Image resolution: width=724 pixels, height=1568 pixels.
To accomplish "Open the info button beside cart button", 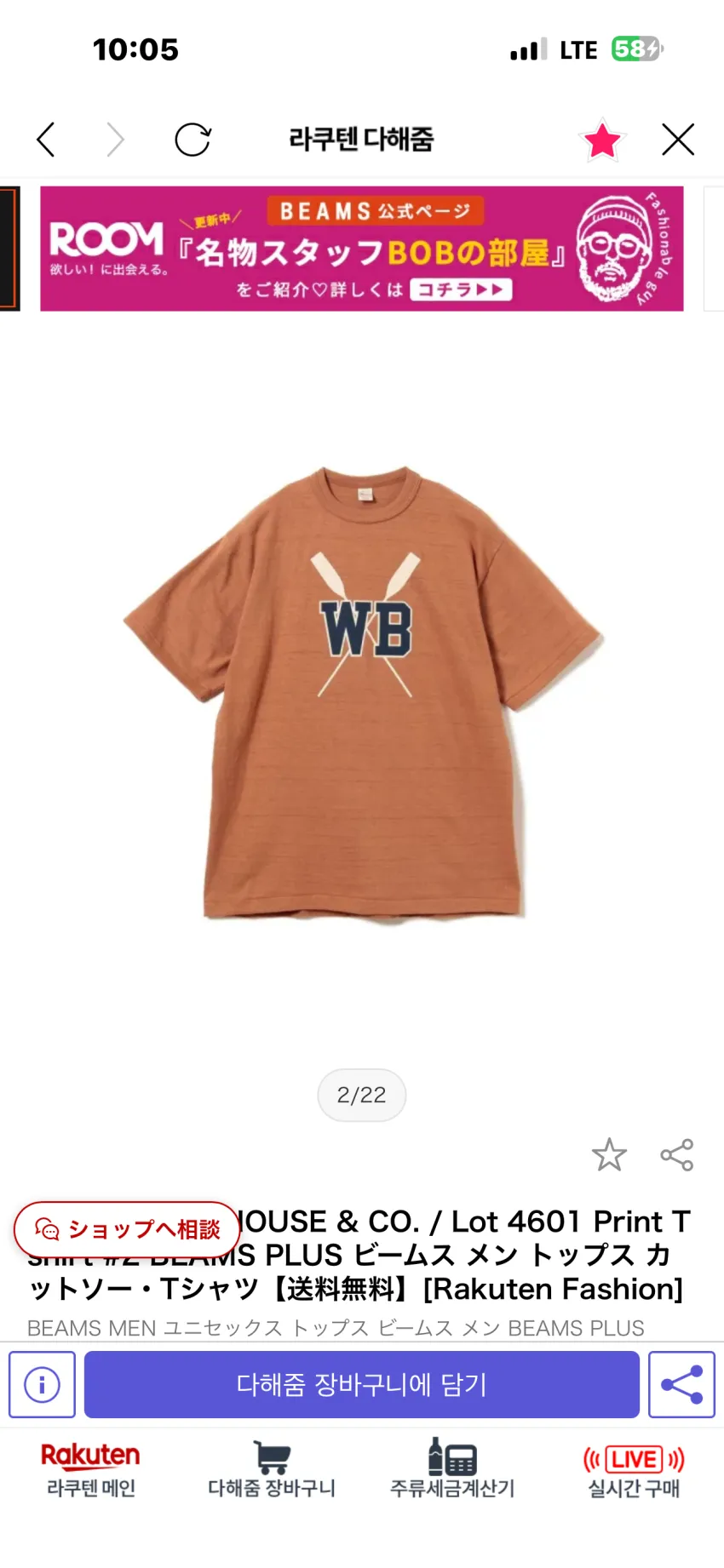I will [42, 1384].
